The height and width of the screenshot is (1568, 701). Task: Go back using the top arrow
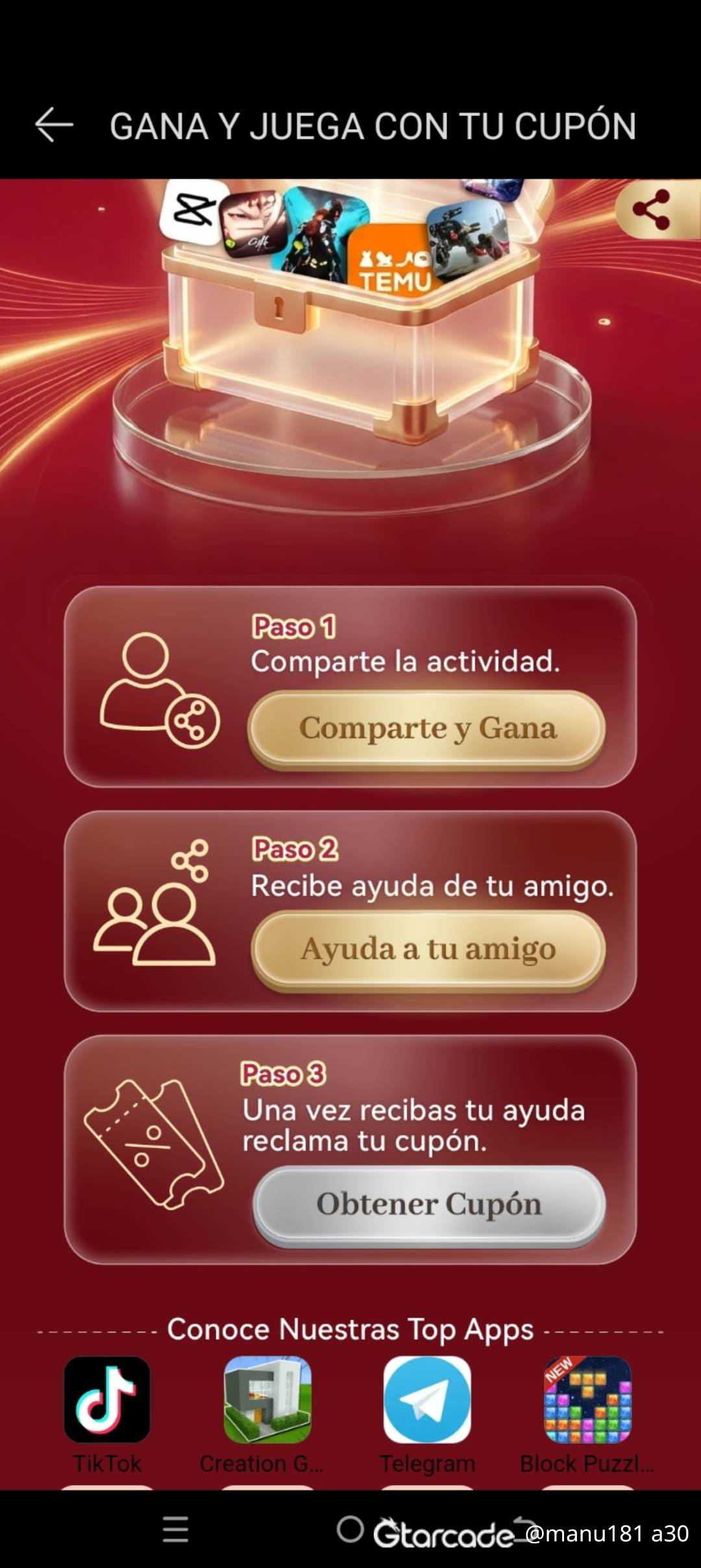pyautogui.click(x=54, y=125)
